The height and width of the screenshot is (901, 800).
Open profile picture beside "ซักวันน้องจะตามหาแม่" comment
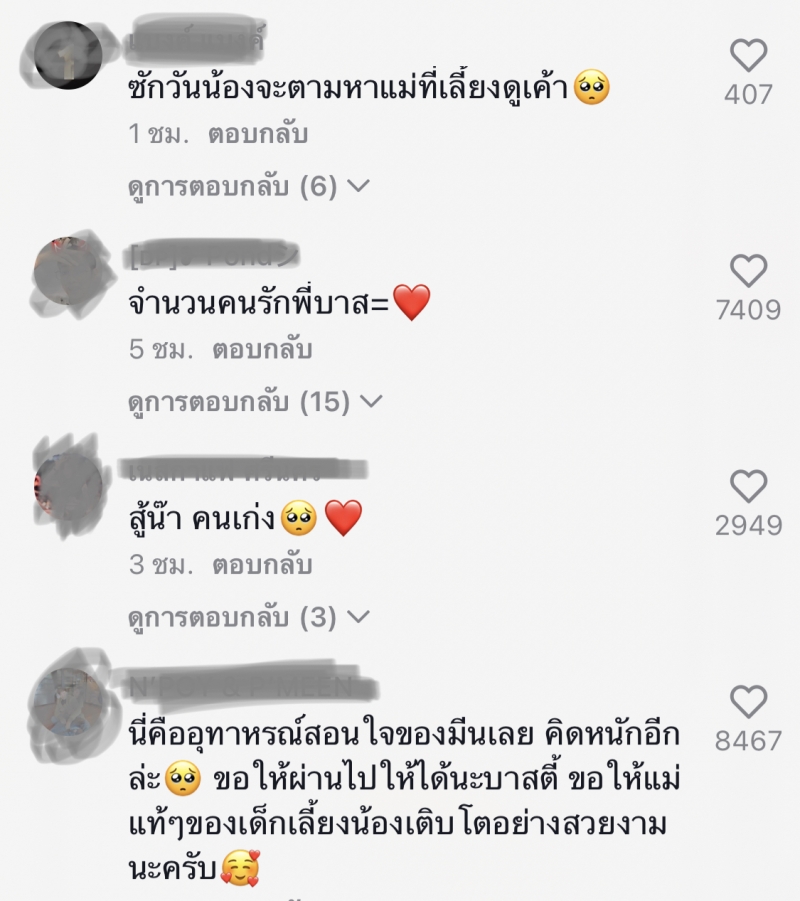click(x=69, y=55)
